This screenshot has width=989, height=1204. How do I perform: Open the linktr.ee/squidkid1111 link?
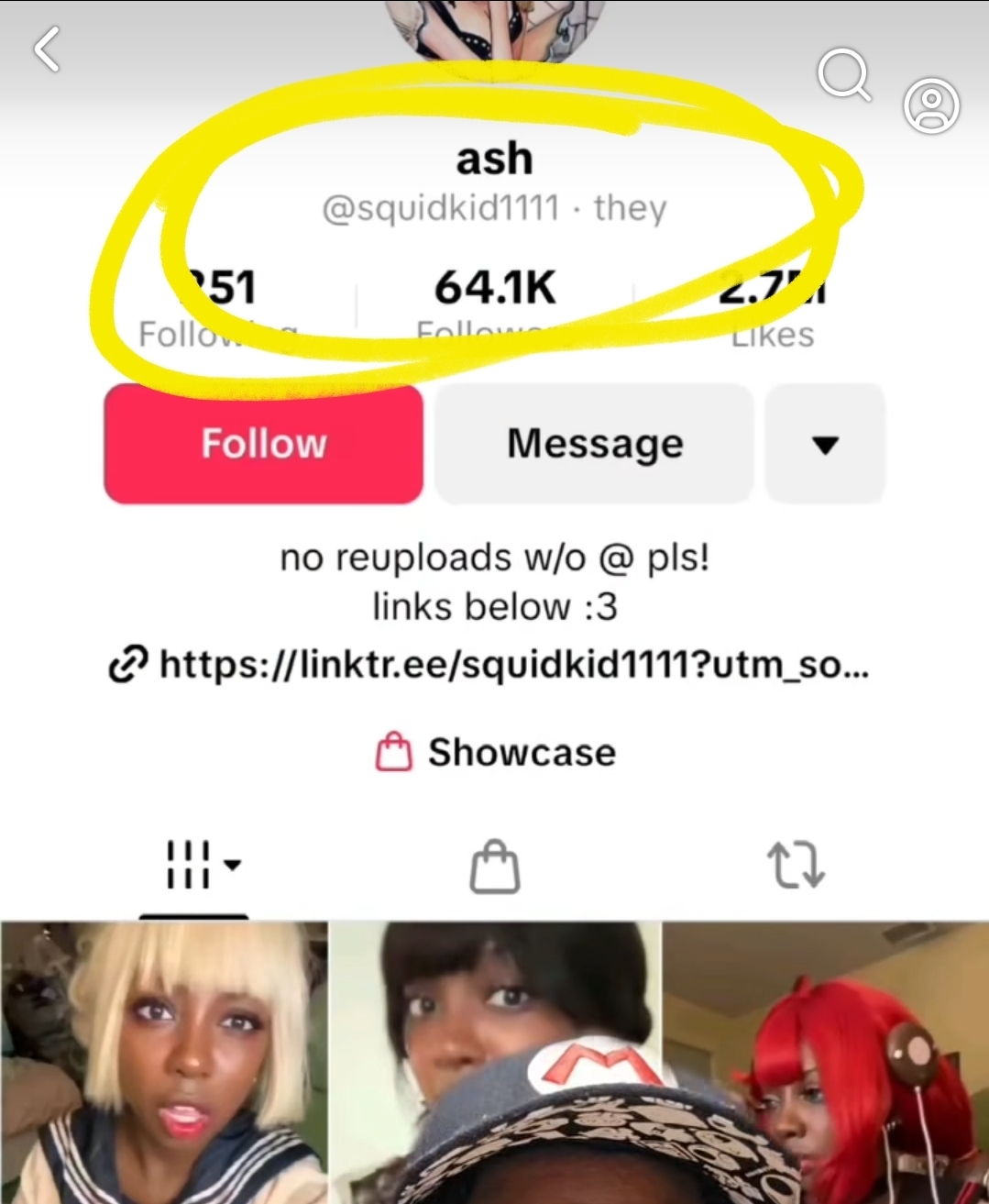point(489,663)
